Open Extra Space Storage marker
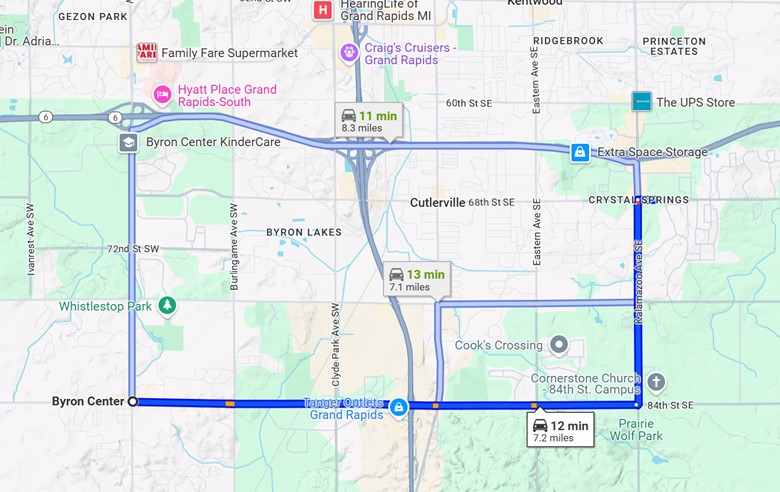Screen dimensions: 780x492 pos(579,152)
